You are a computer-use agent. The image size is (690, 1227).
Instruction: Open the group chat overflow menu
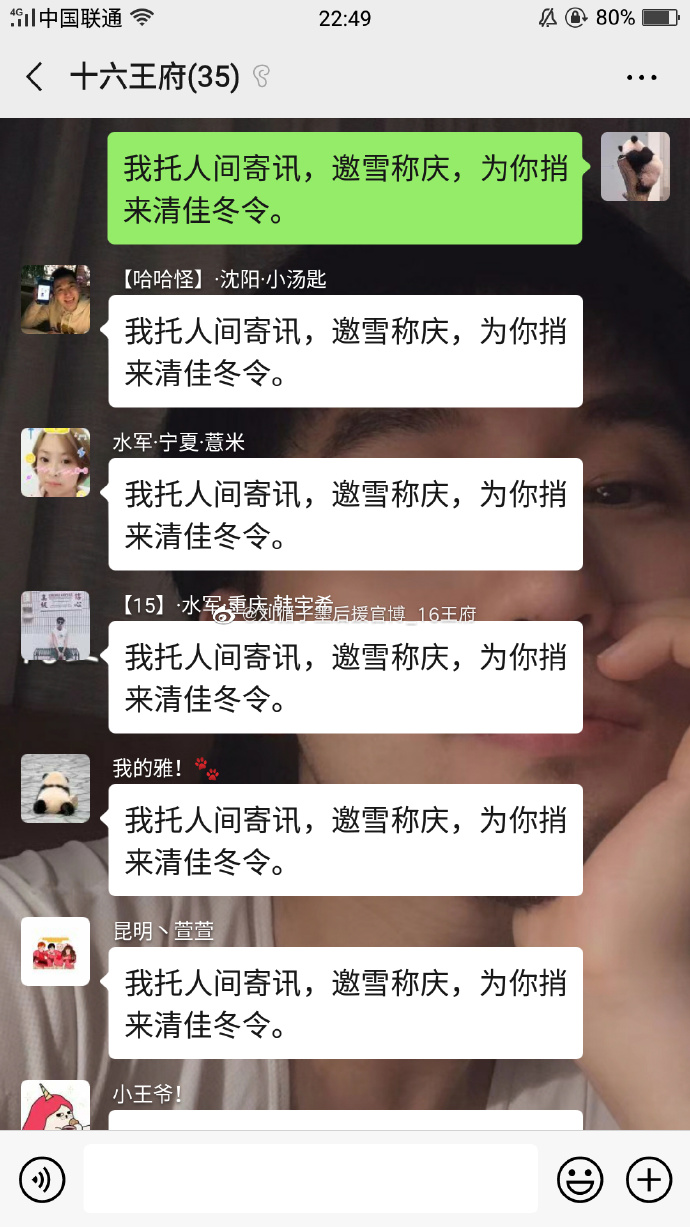pyautogui.click(x=641, y=78)
